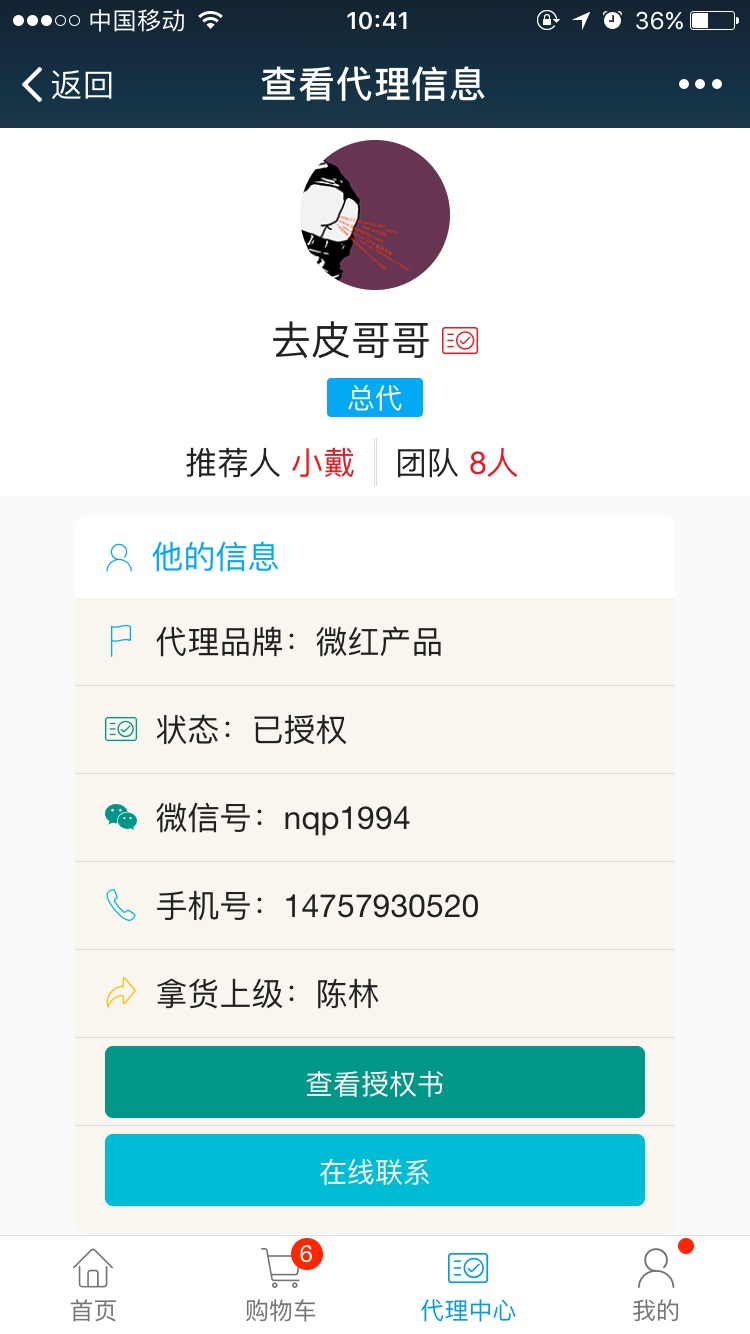This screenshot has height=1334, width=750.
Task: Select the 代理中心 agent center icon
Action: [x=468, y=1268]
